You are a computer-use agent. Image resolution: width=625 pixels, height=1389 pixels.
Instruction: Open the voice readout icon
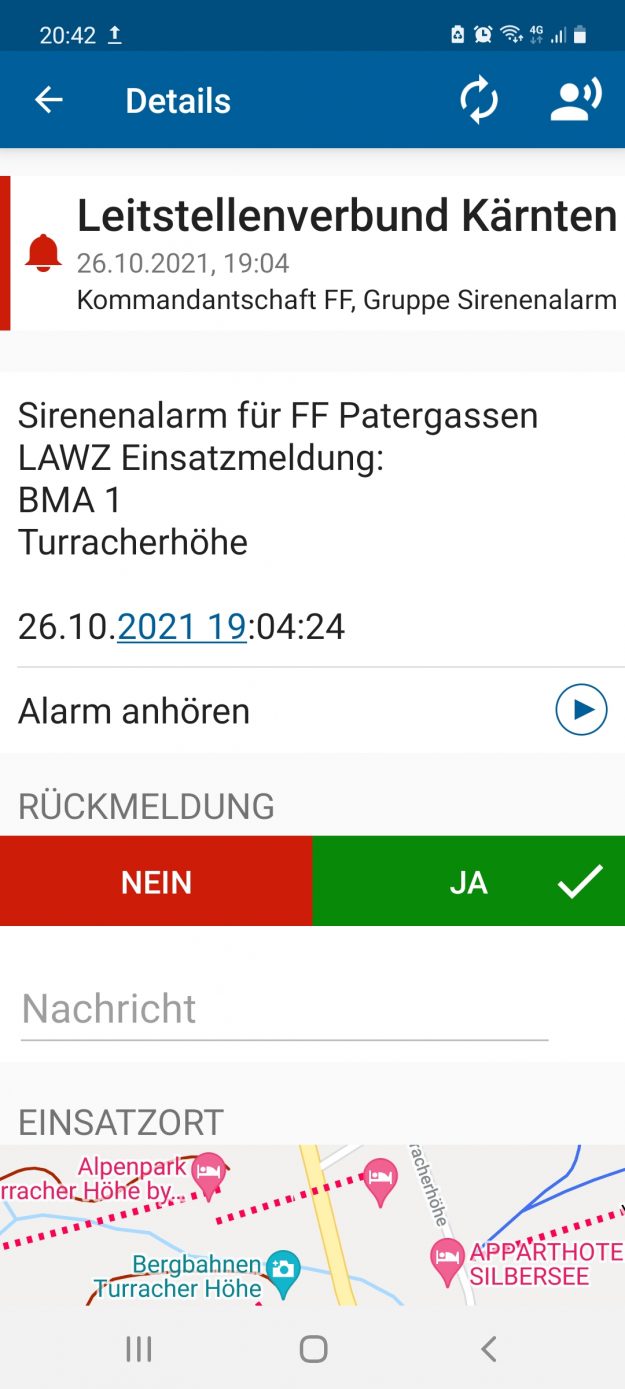point(576,101)
